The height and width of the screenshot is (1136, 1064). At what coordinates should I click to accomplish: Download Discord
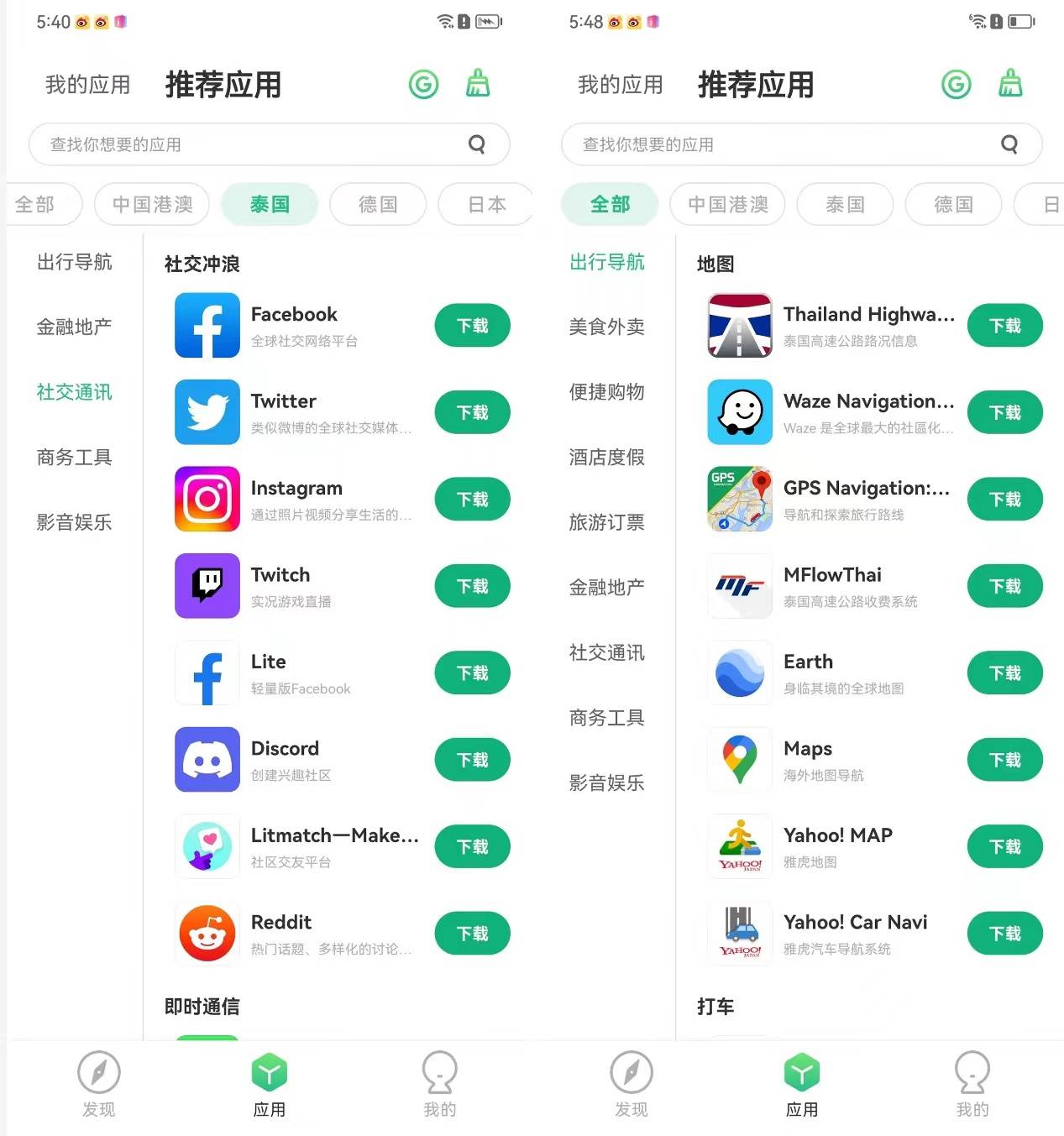click(472, 760)
